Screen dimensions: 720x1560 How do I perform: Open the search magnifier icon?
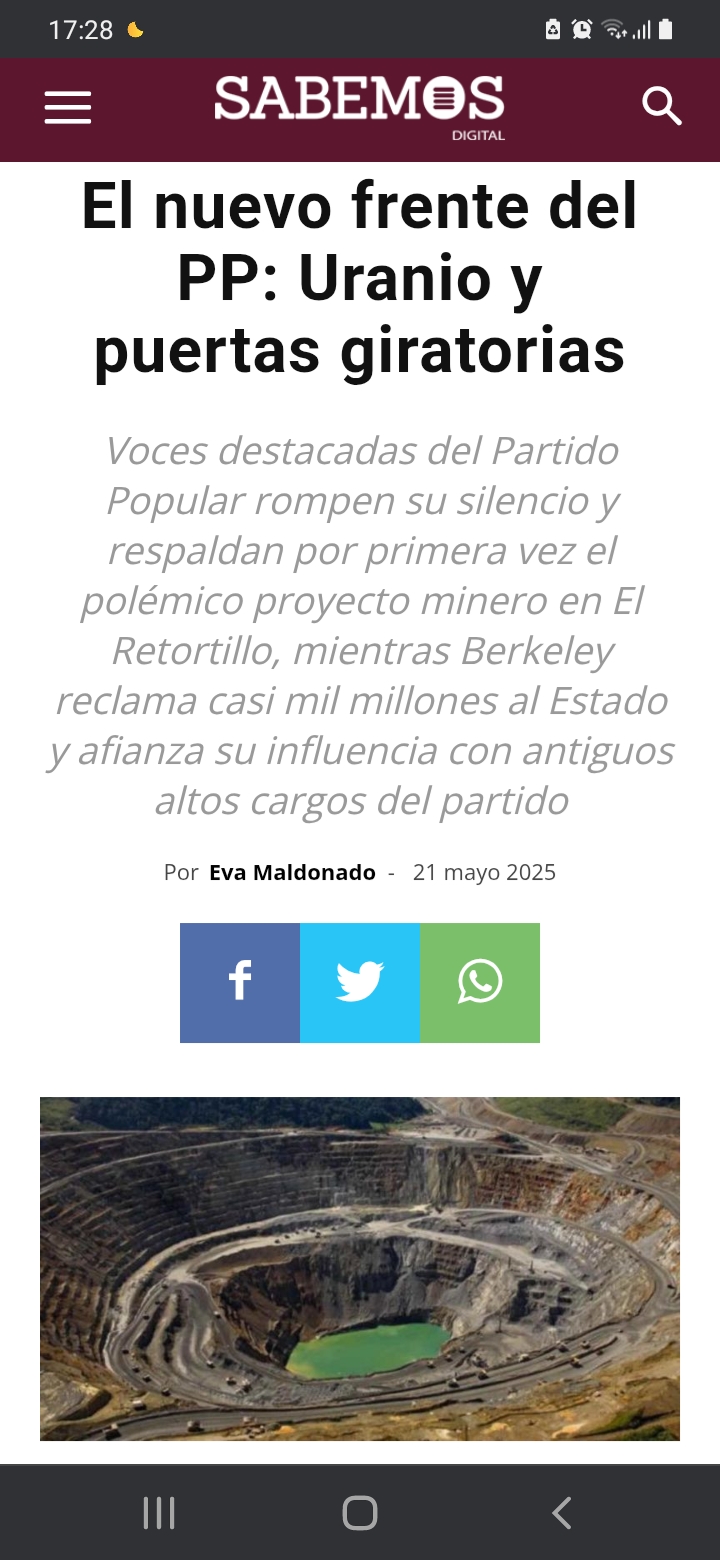click(661, 106)
